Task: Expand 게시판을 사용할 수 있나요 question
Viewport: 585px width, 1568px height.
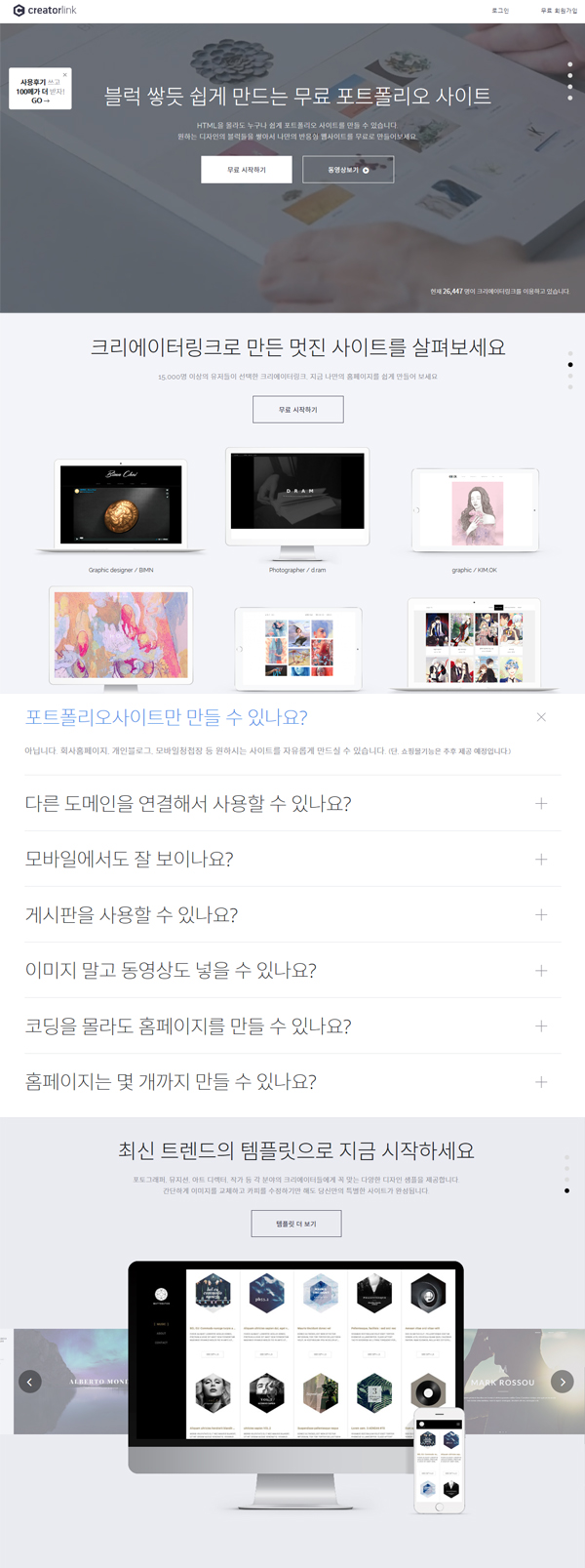Action: (541, 915)
